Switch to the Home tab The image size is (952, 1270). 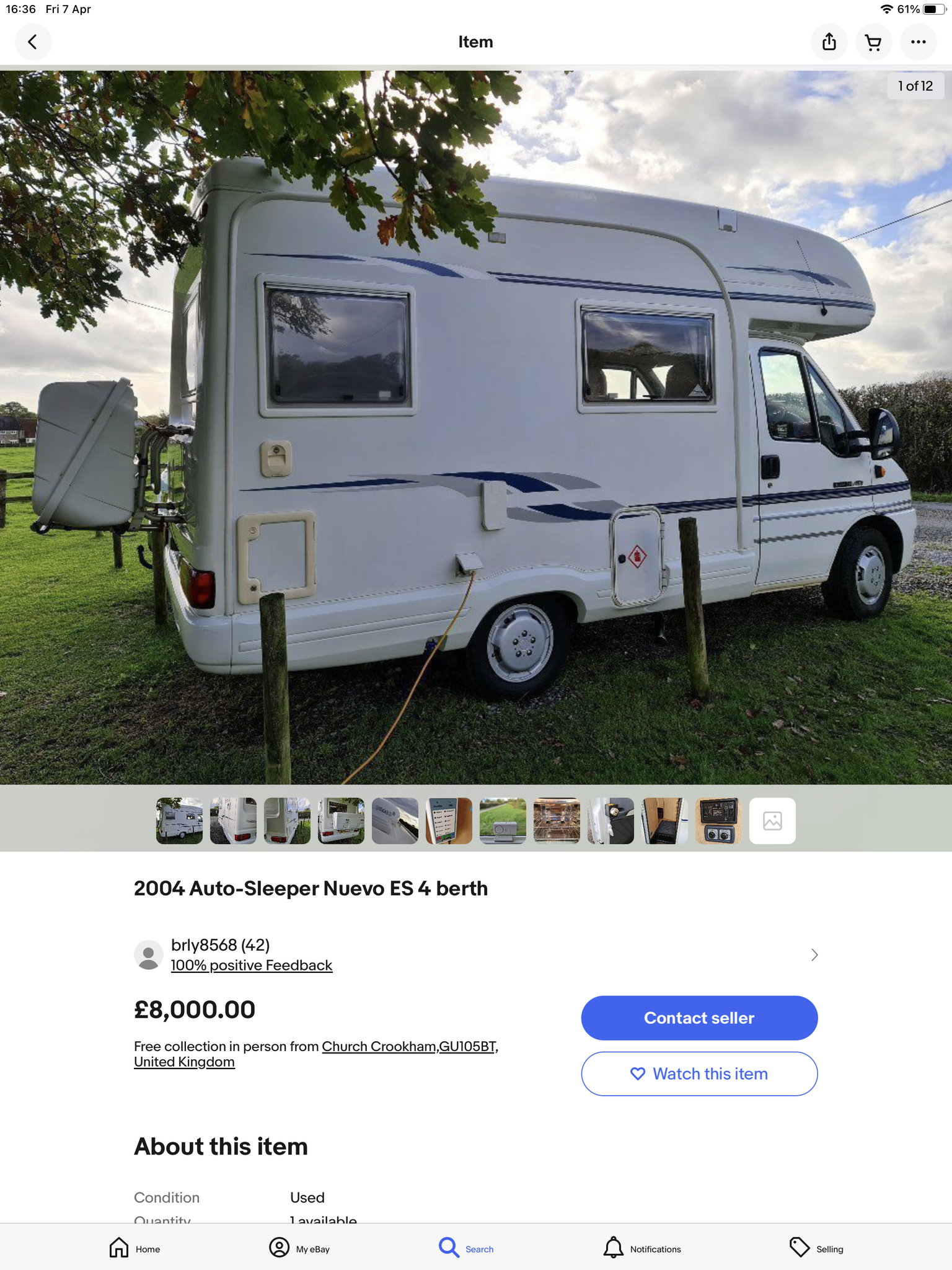tap(134, 1248)
